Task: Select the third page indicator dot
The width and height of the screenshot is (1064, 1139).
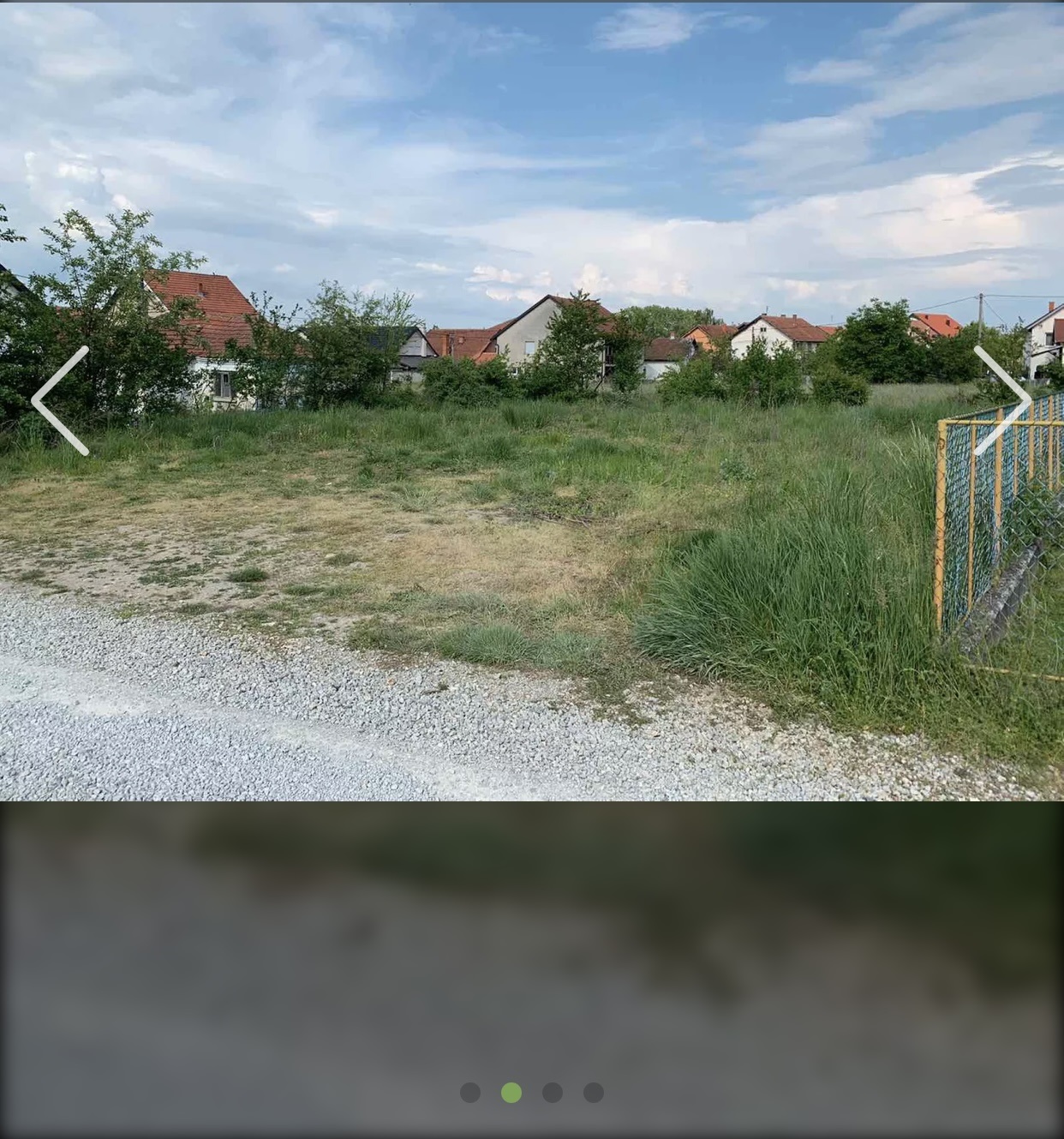Action: coord(553,1092)
